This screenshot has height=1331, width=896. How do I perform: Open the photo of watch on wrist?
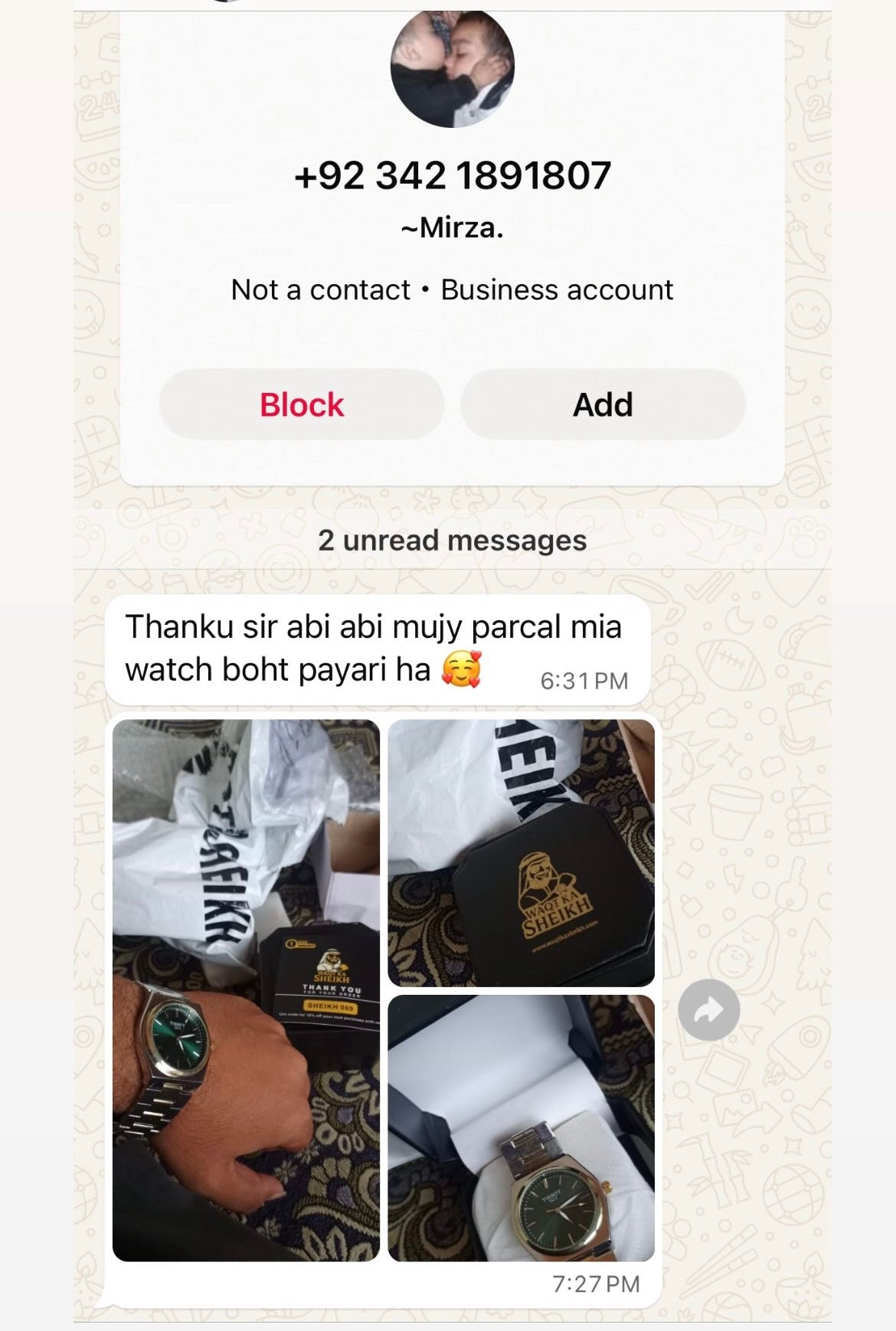(246, 989)
